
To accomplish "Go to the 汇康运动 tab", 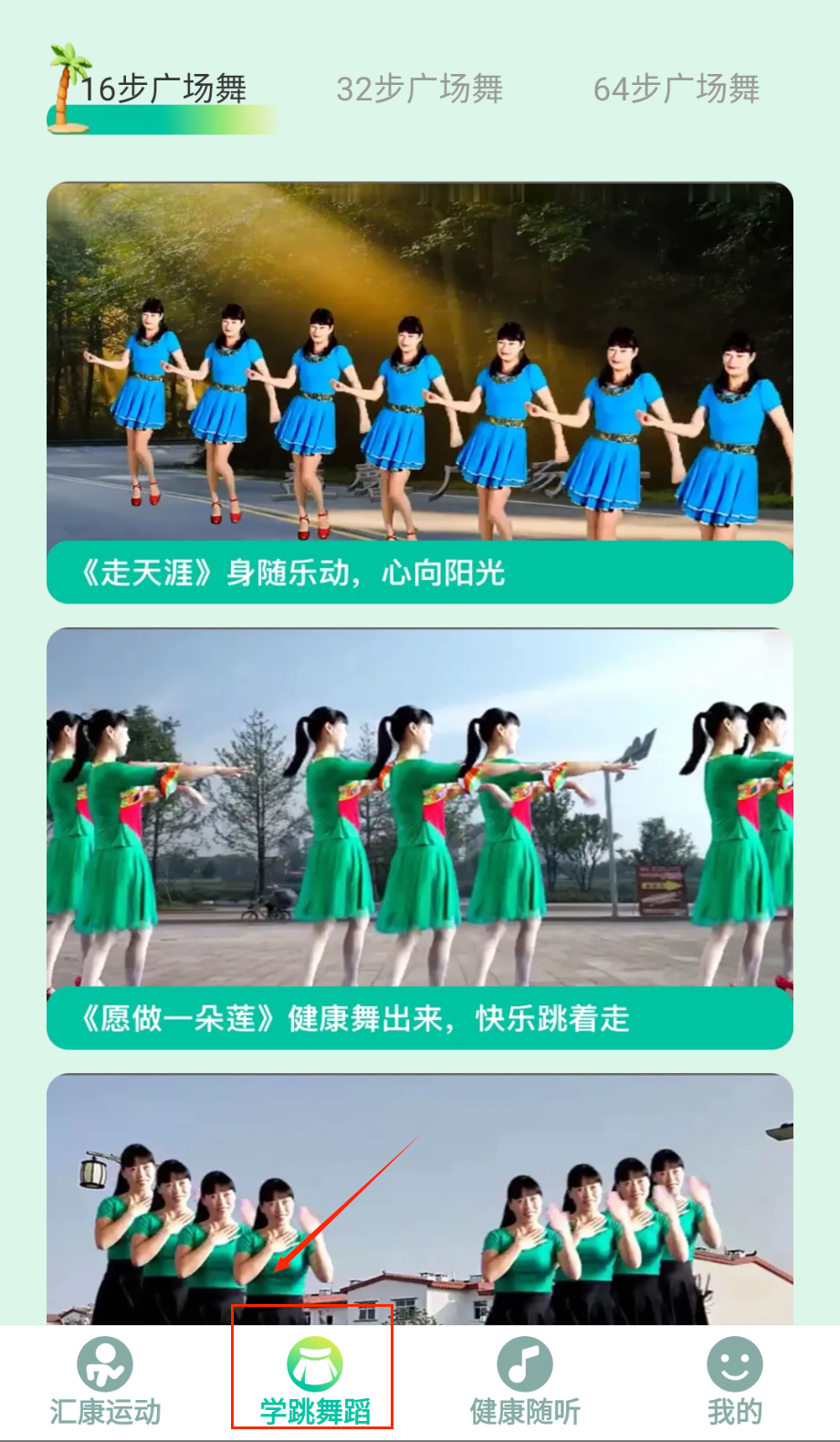I will point(105,1381).
